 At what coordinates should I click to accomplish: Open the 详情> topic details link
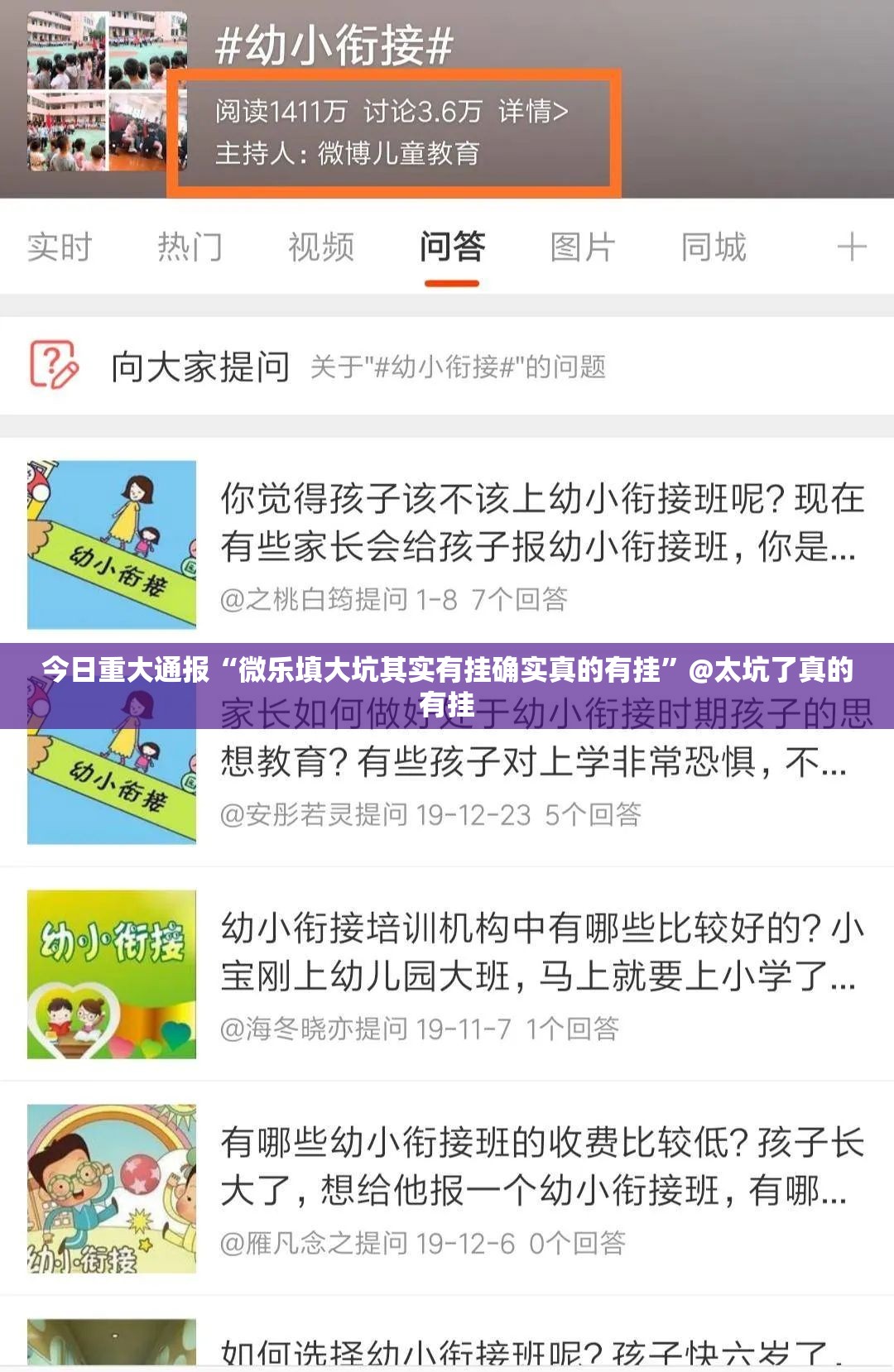533,111
